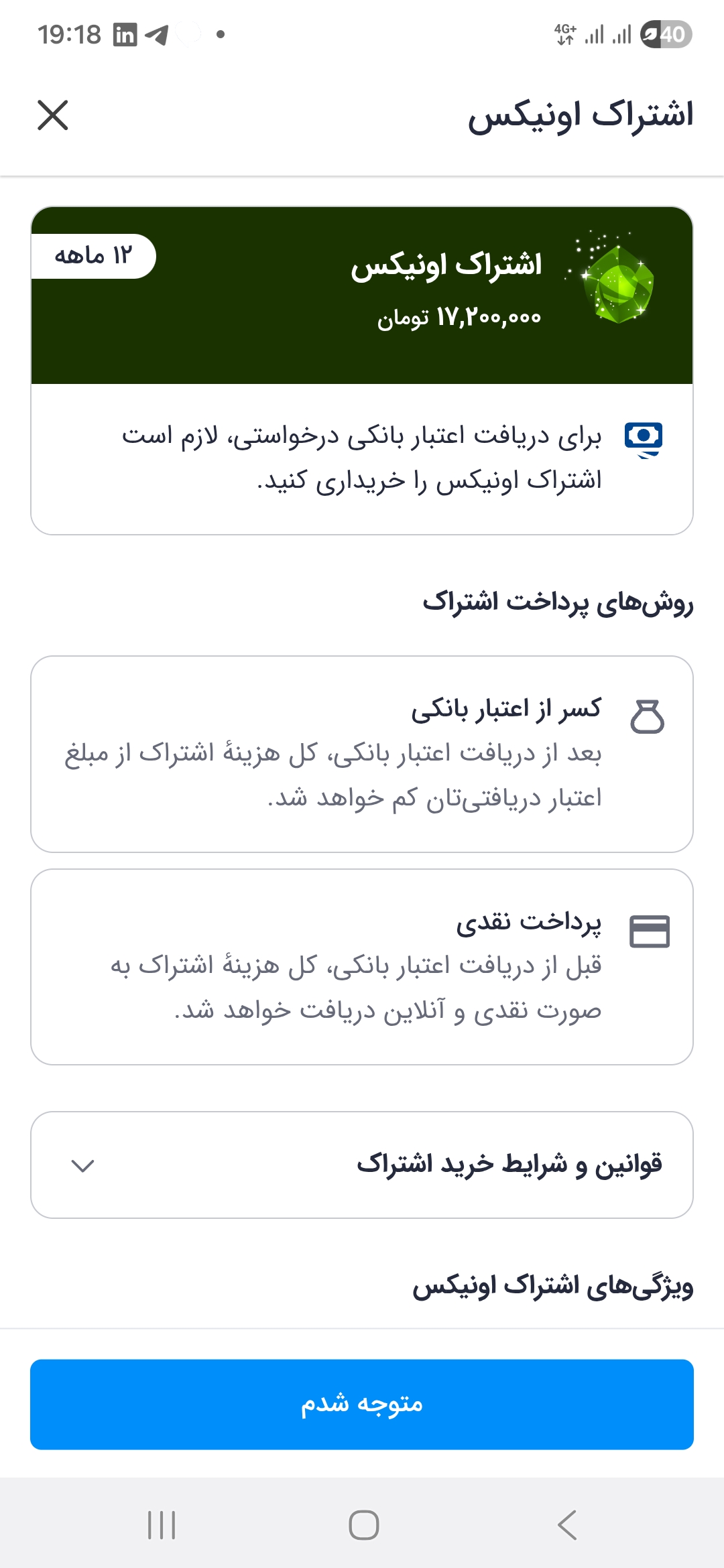This screenshot has height=1568, width=724.
Task: Select کسر از اعتبار بانکی payment method
Action: point(362,754)
